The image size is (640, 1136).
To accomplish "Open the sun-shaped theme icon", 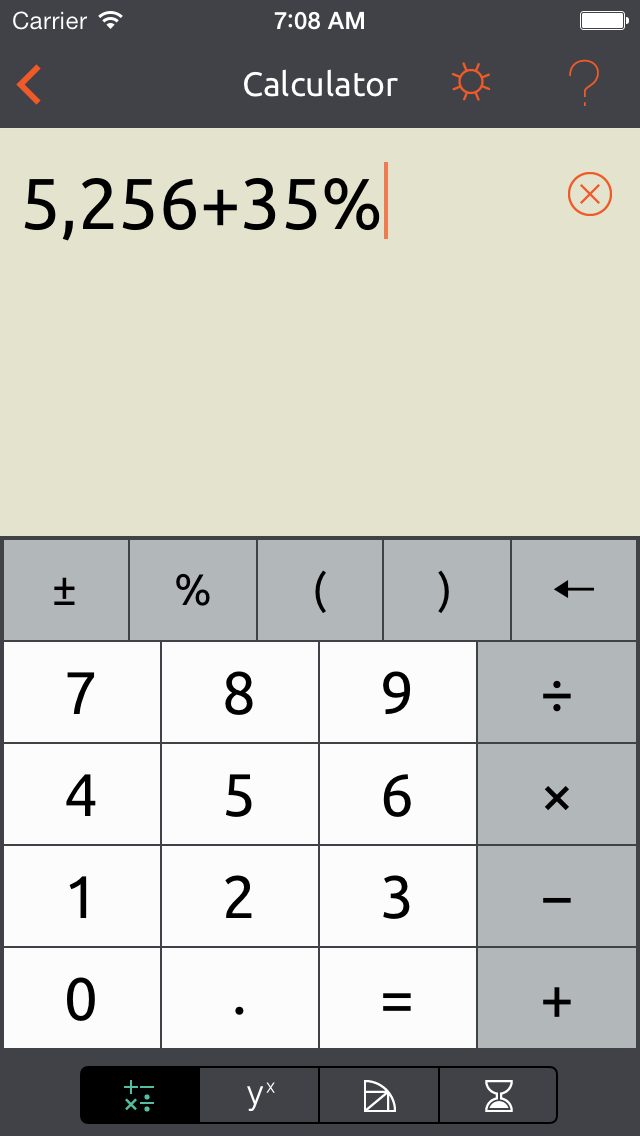I will click(471, 83).
